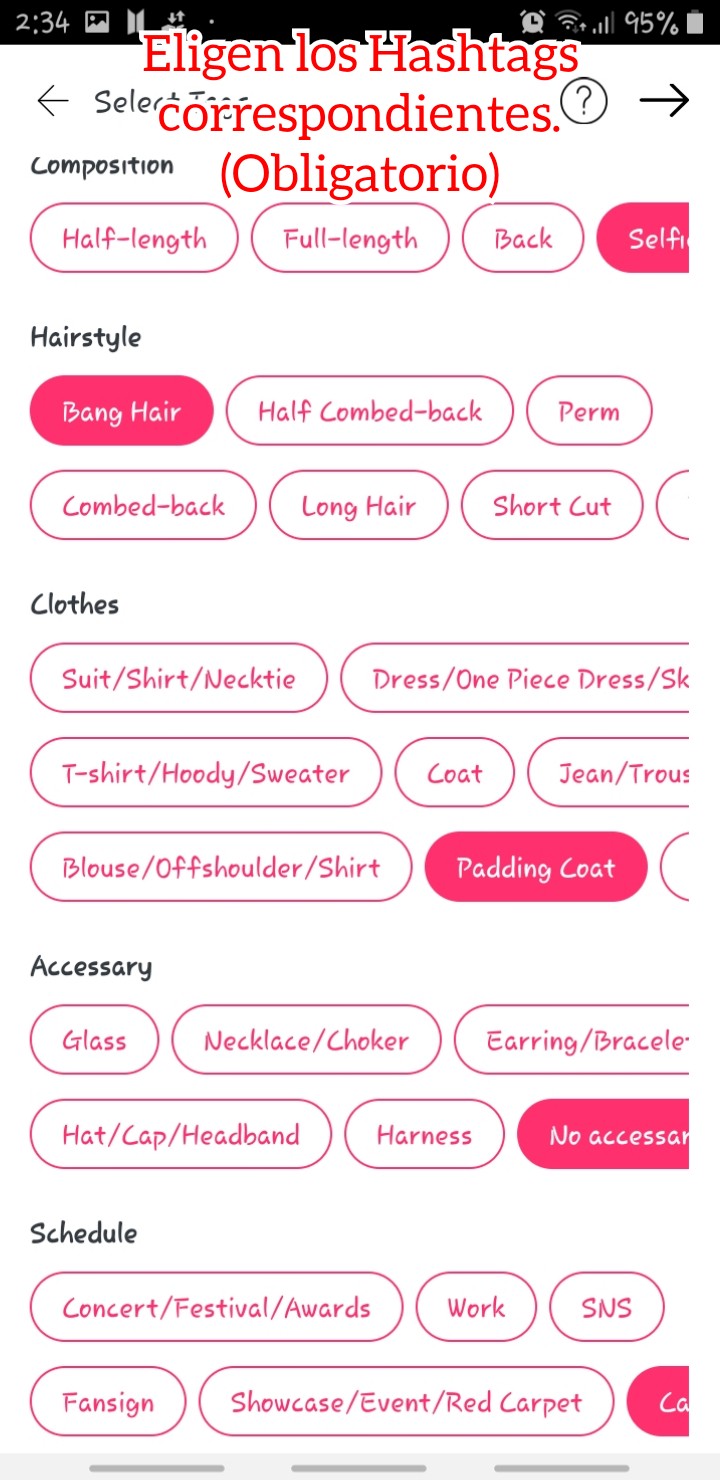Unselect the Padding Coat tag

pyautogui.click(x=535, y=867)
